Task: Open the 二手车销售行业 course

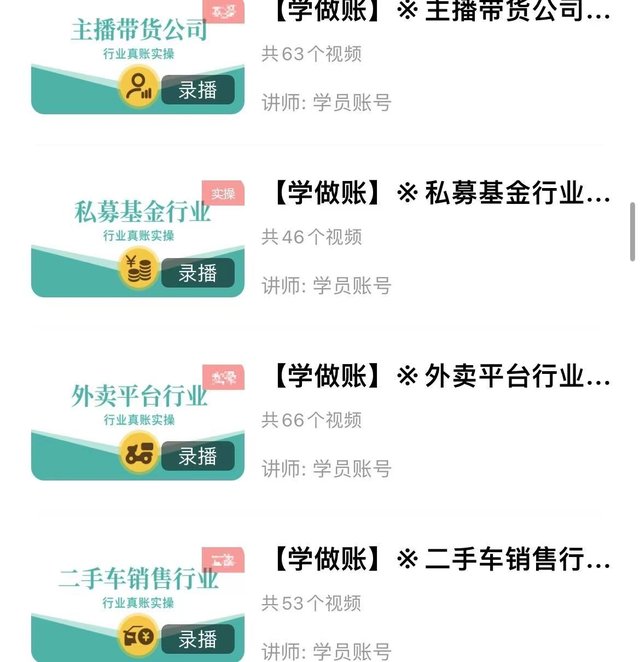Action: (440, 559)
